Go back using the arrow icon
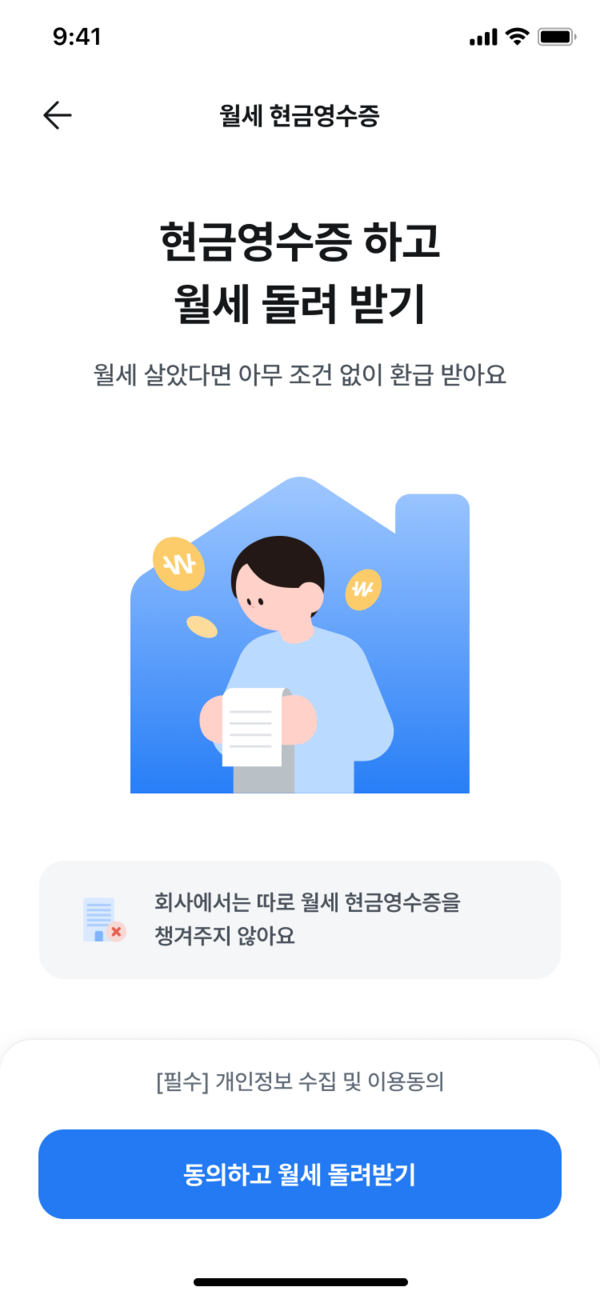This screenshot has height=1299, width=600. [57, 116]
